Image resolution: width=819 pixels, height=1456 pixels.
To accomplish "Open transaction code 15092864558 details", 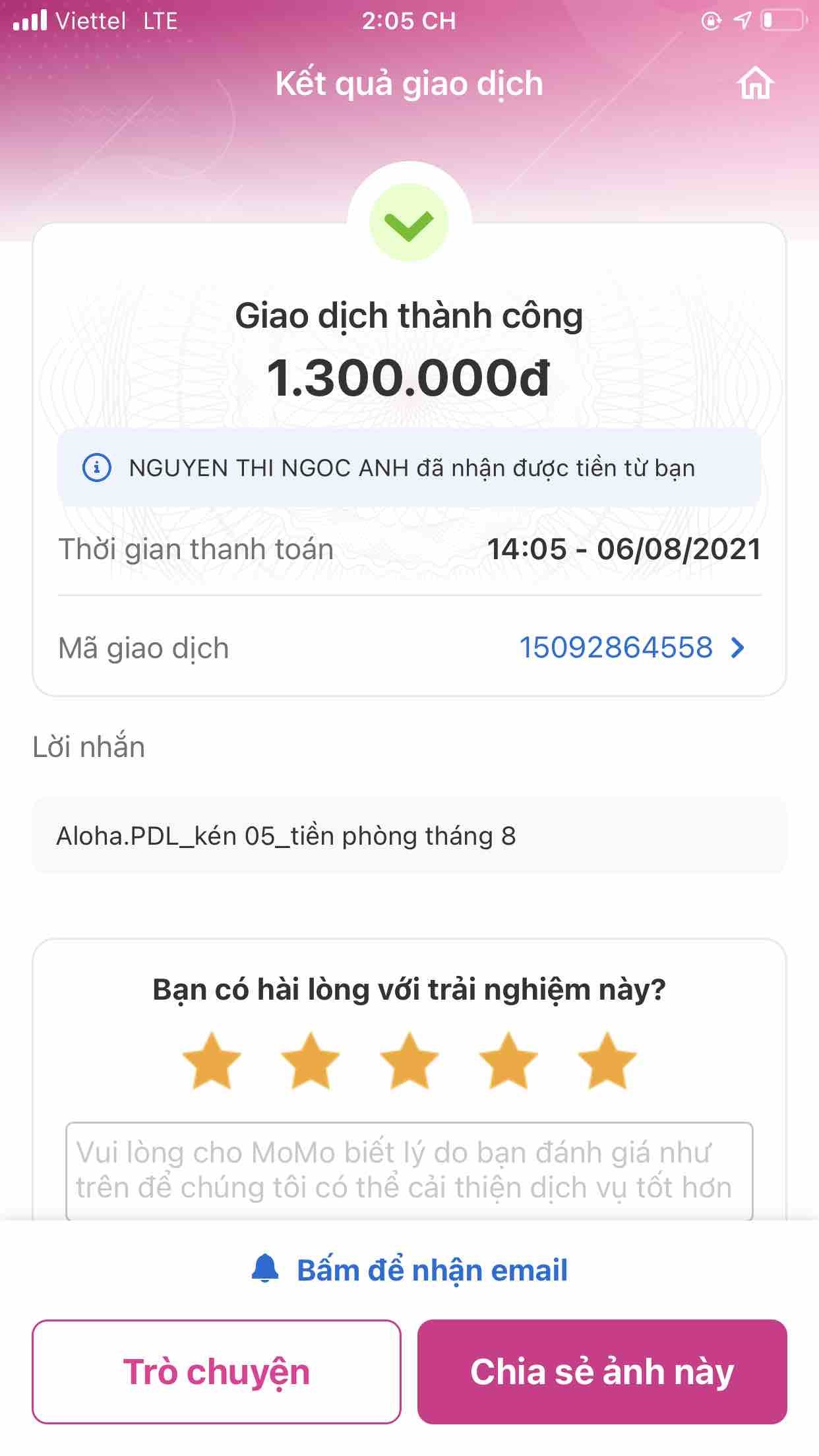I will pos(632,648).
